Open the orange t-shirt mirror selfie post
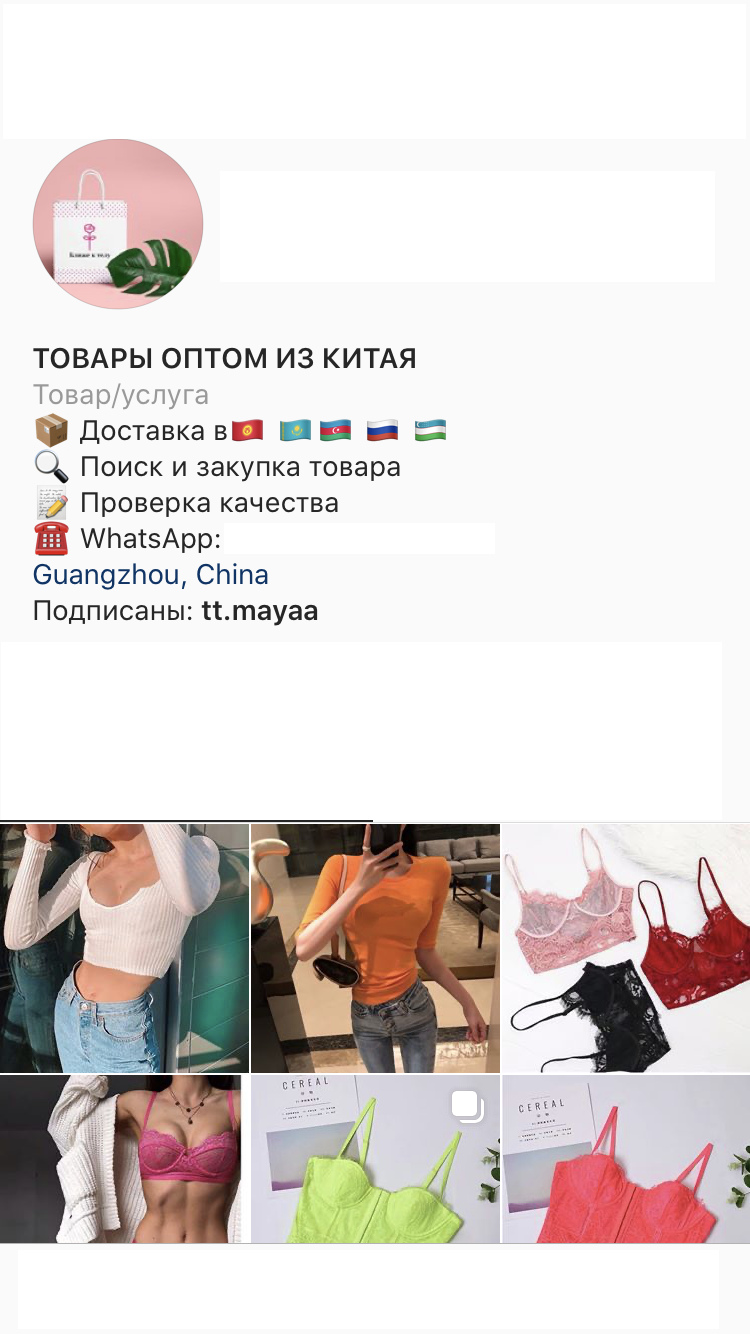 [375, 947]
